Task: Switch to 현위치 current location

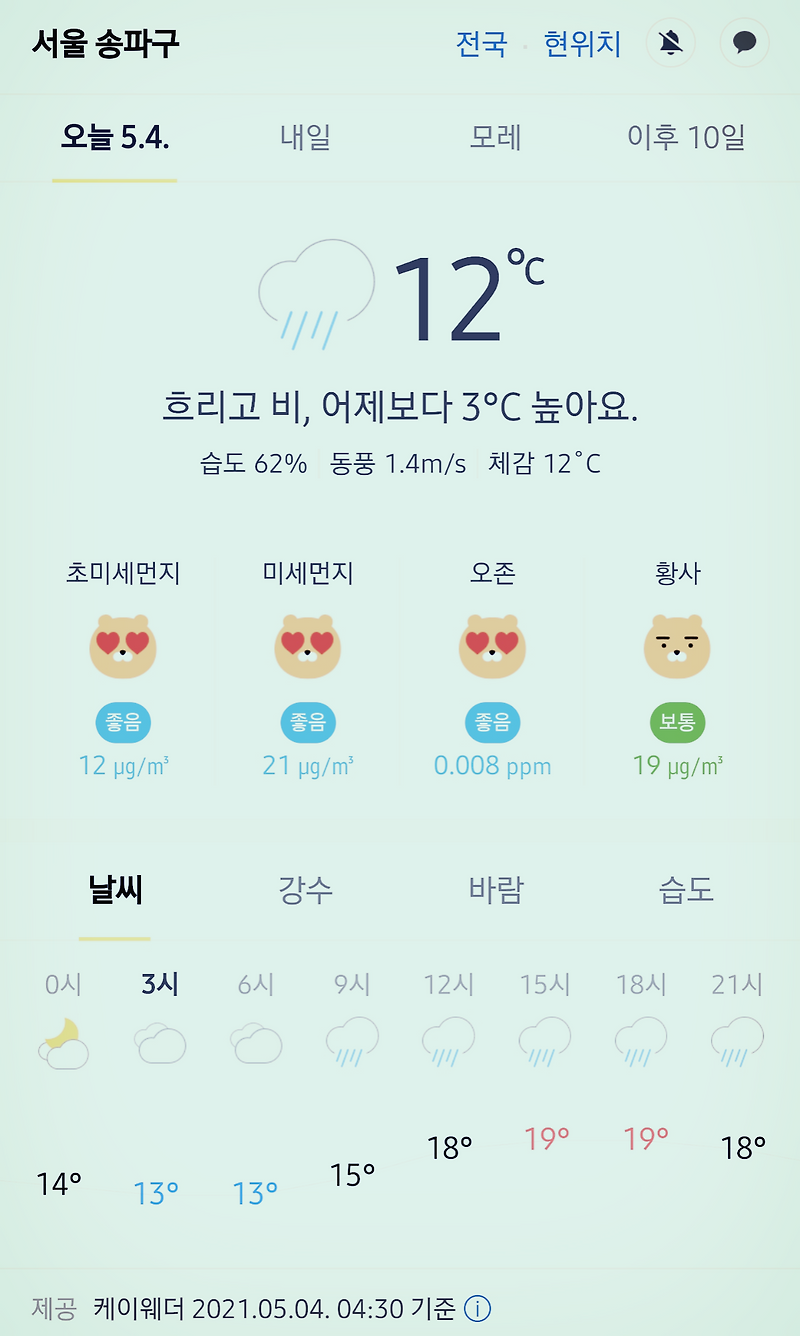Action: [583, 44]
